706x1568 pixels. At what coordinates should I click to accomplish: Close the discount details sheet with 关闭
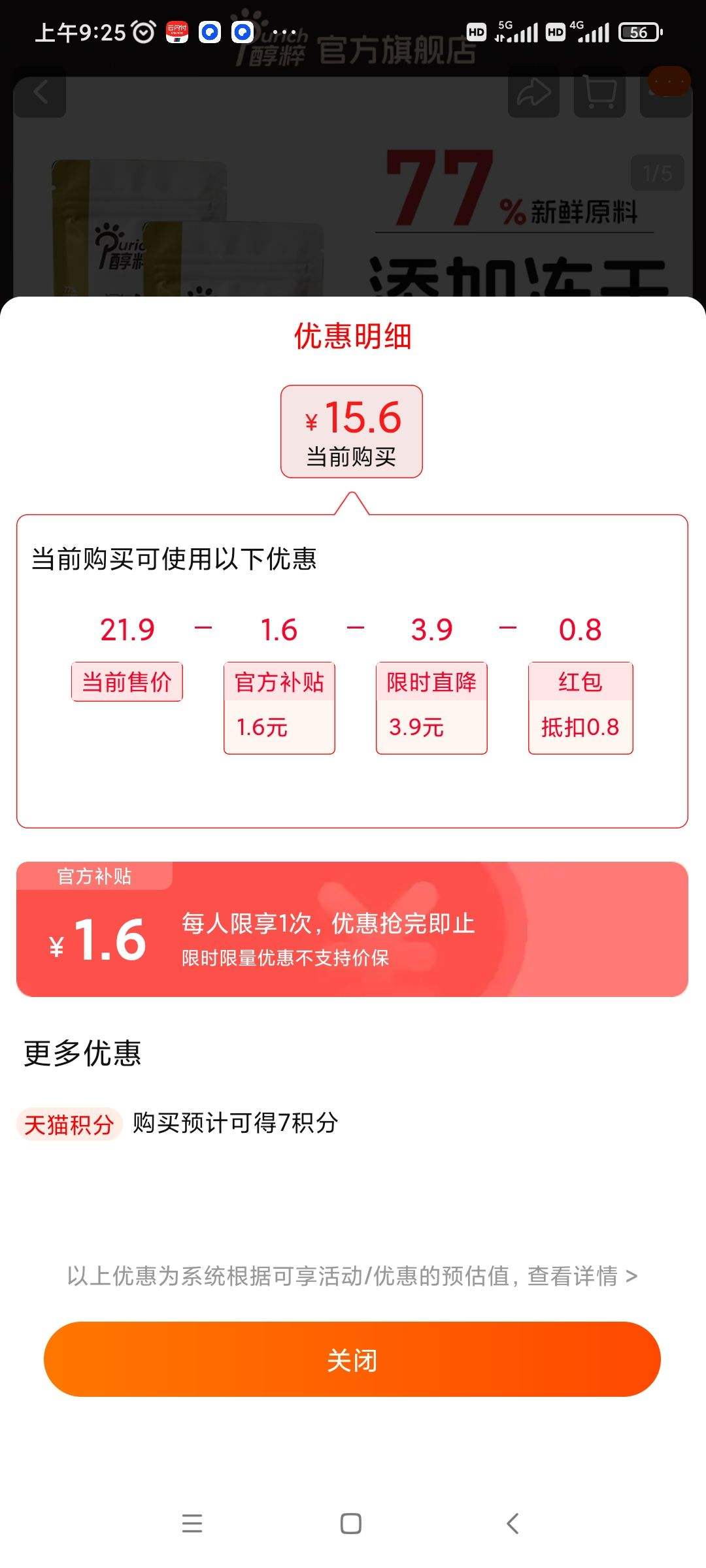[352, 1360]
